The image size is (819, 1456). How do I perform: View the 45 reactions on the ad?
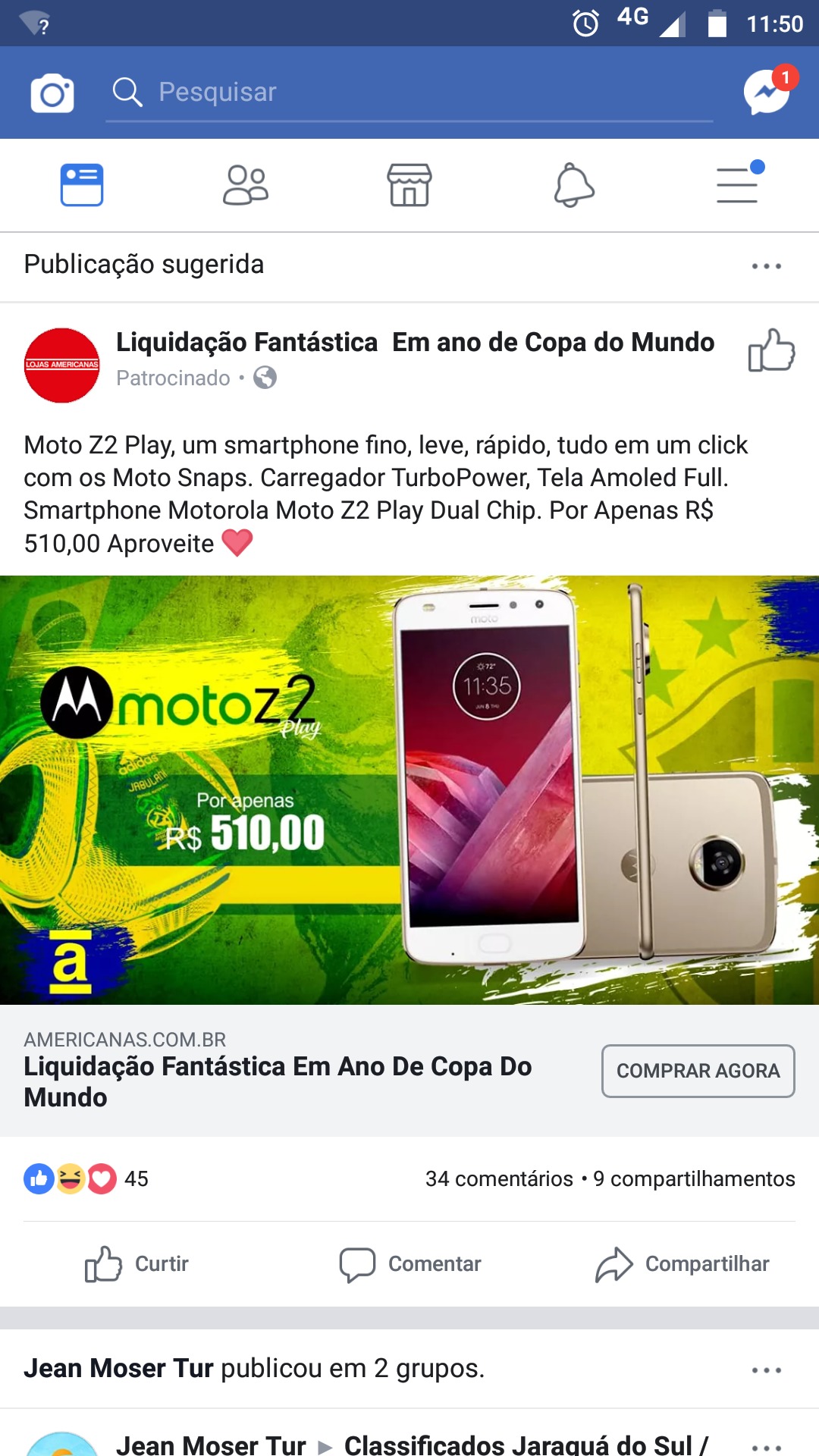(86, 1178)
